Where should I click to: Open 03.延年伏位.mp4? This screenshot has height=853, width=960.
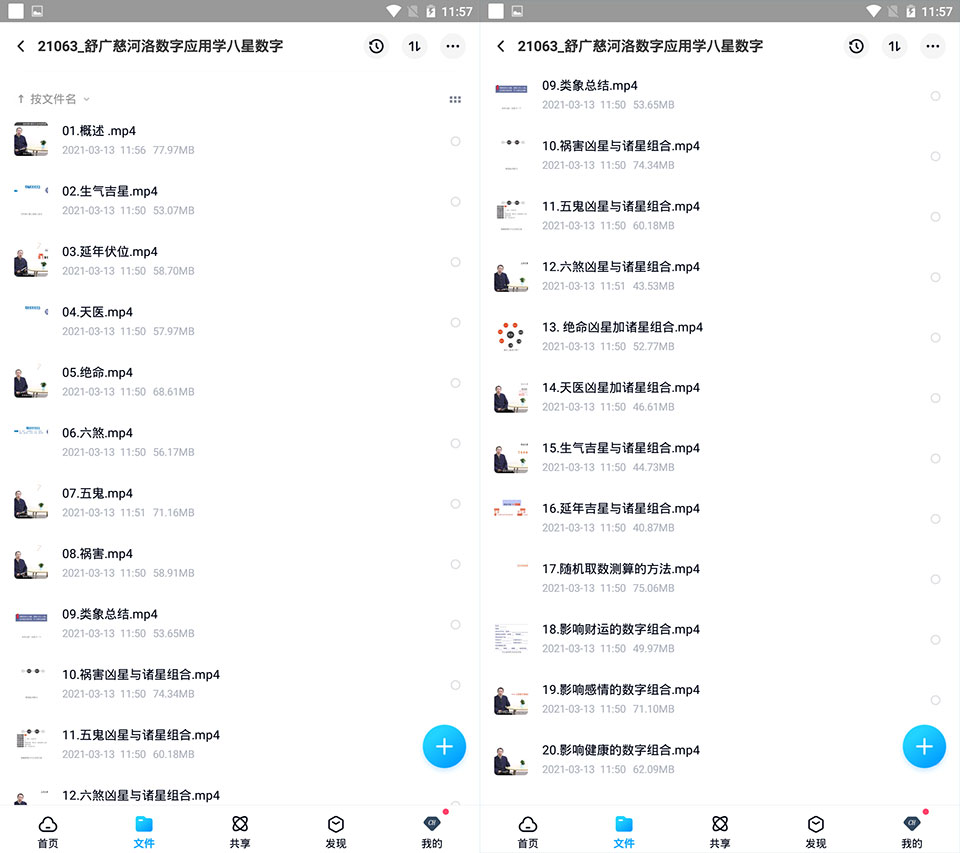(x=240, y=261)
